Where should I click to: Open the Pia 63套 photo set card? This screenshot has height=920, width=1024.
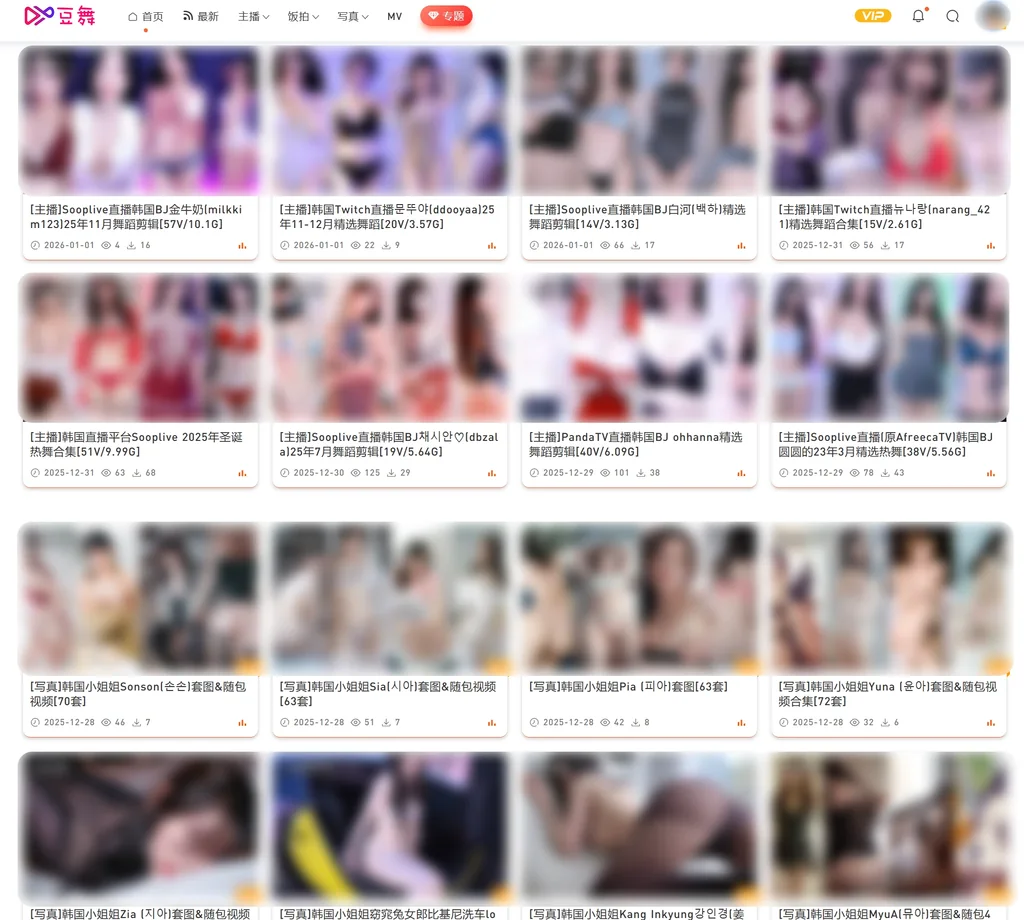point(628,686)
